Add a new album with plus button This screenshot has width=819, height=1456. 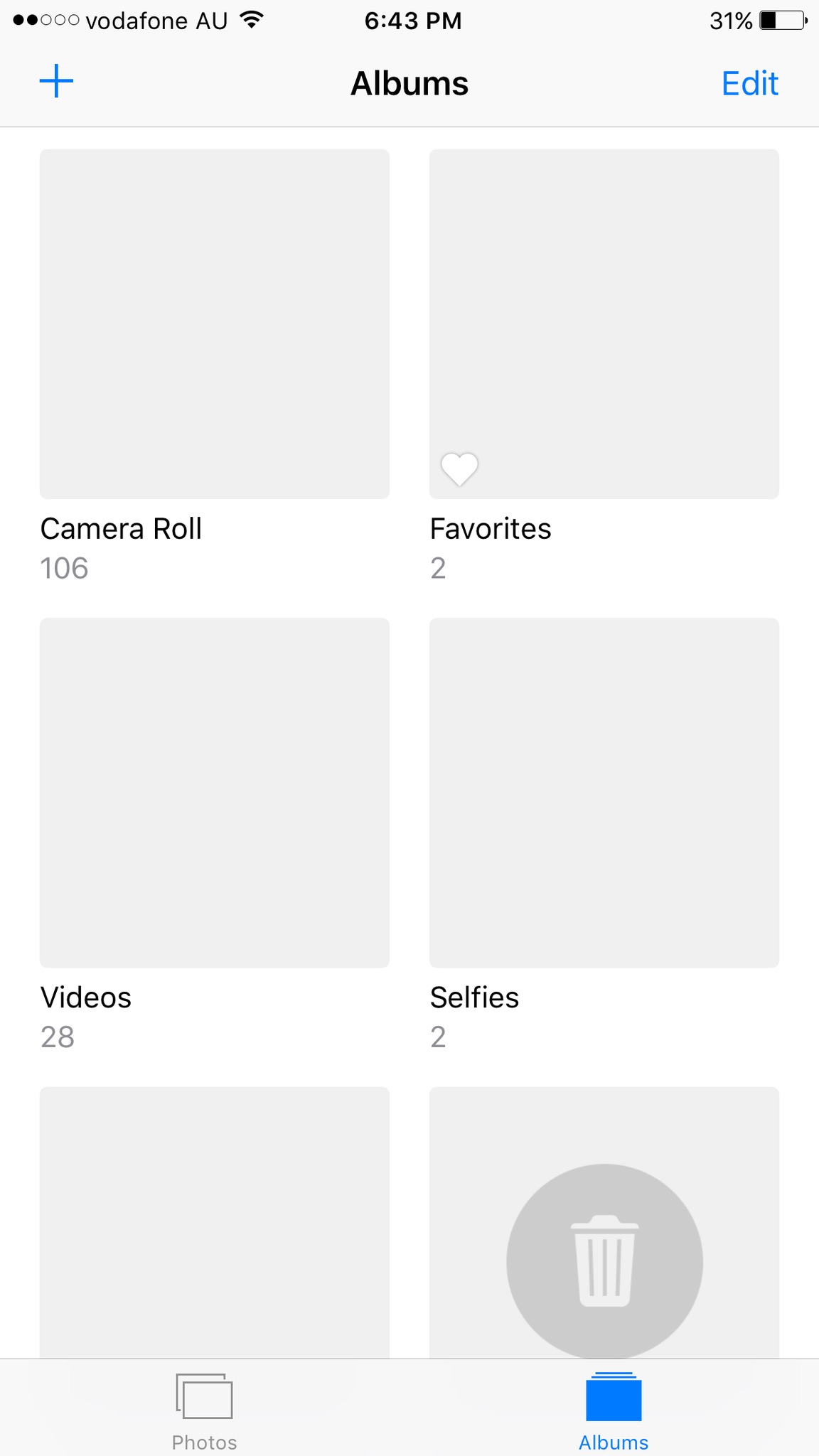(x=56, y=81)
